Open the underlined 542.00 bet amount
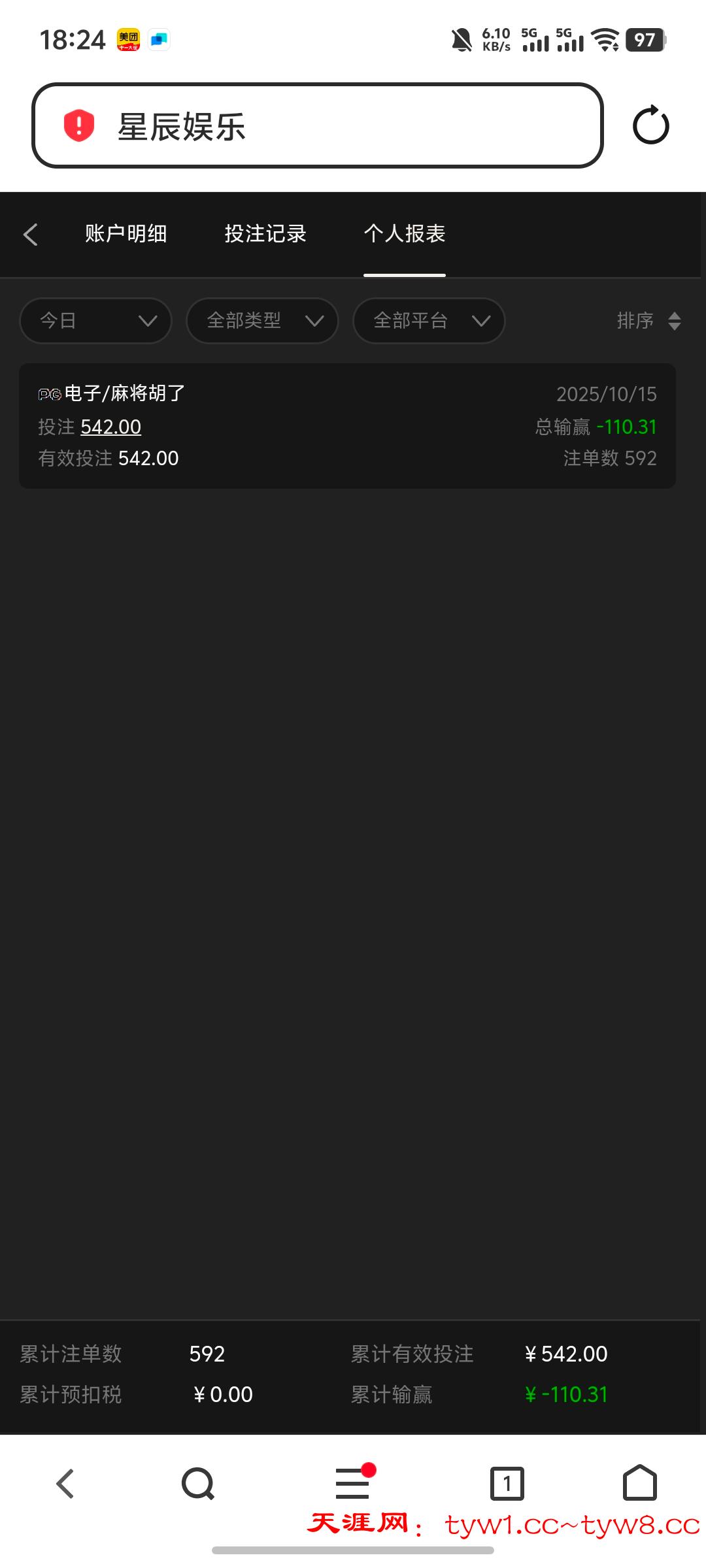706x1568 pixels. [110, 427]
